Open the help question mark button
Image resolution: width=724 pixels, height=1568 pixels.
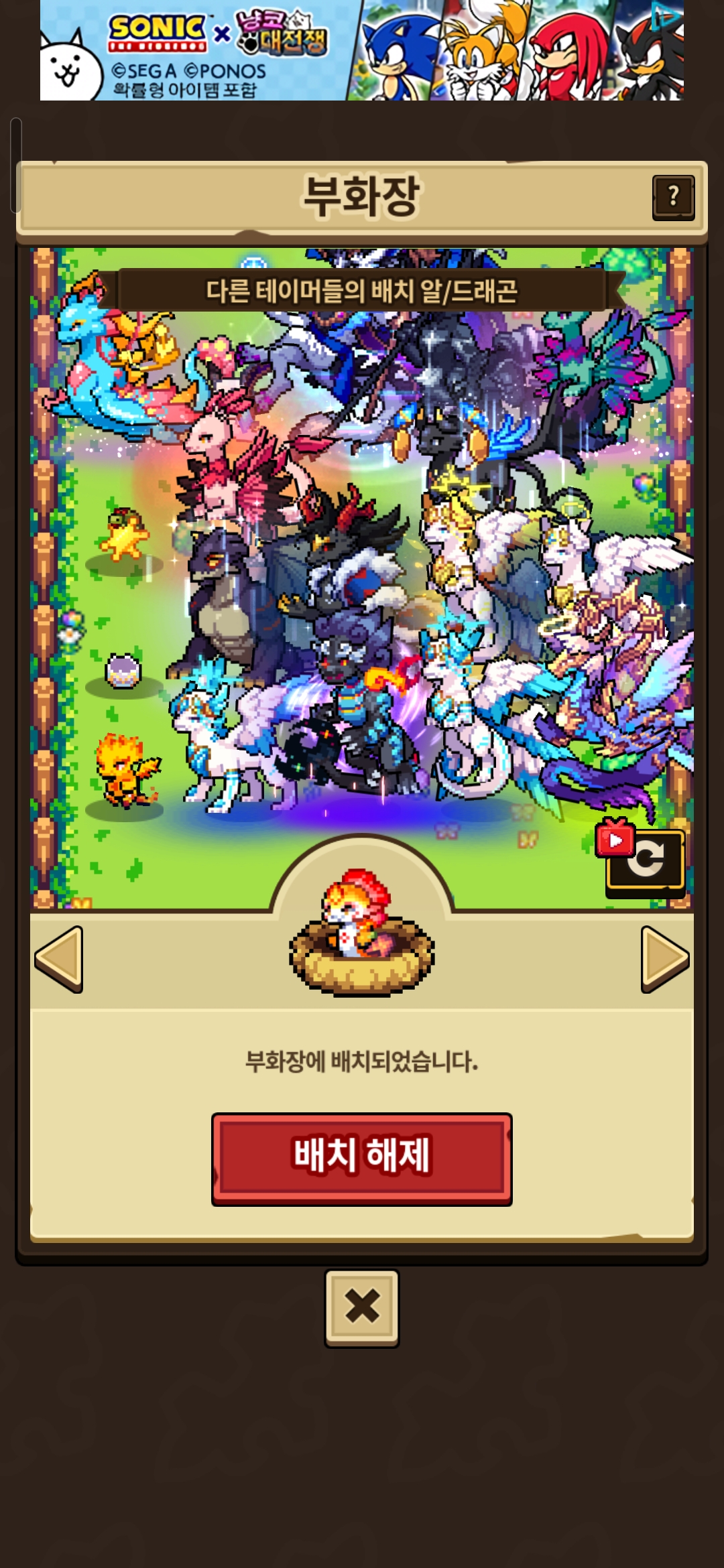tap(673, 198)
